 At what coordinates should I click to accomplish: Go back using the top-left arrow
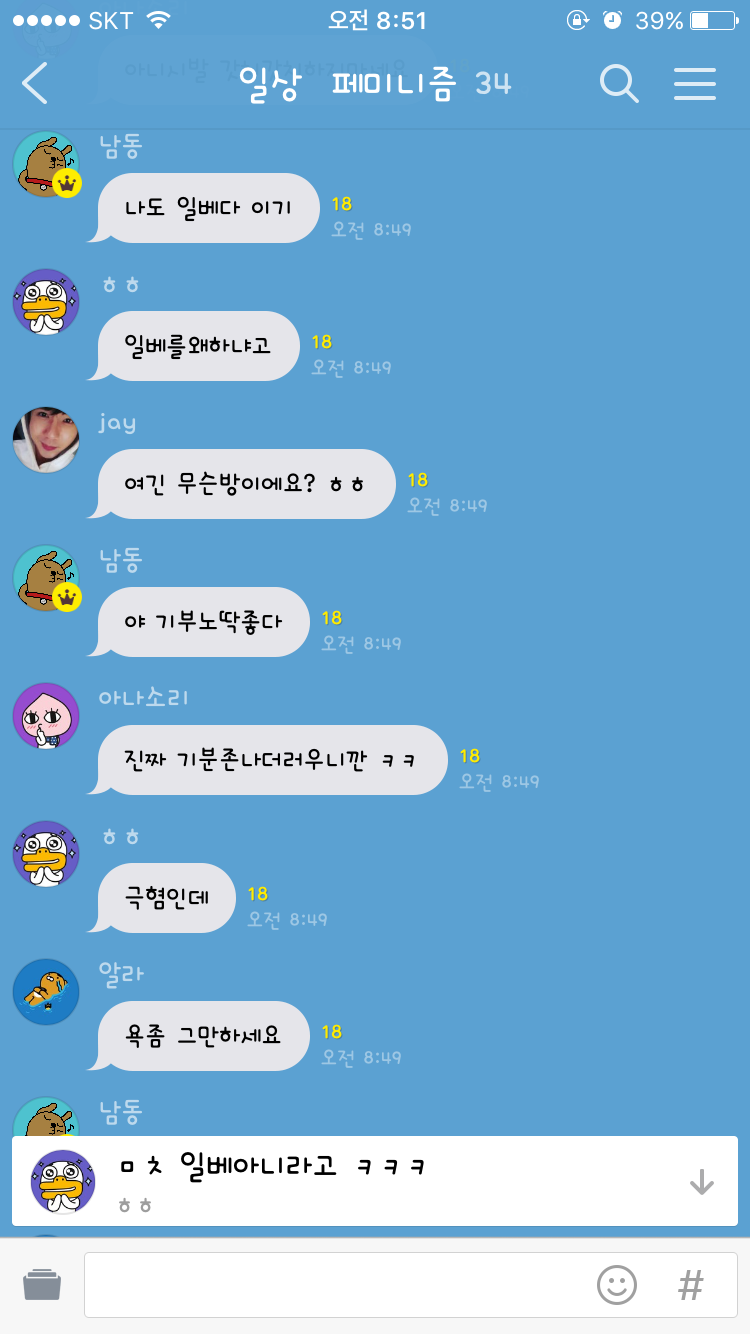[x=35, y=84]
